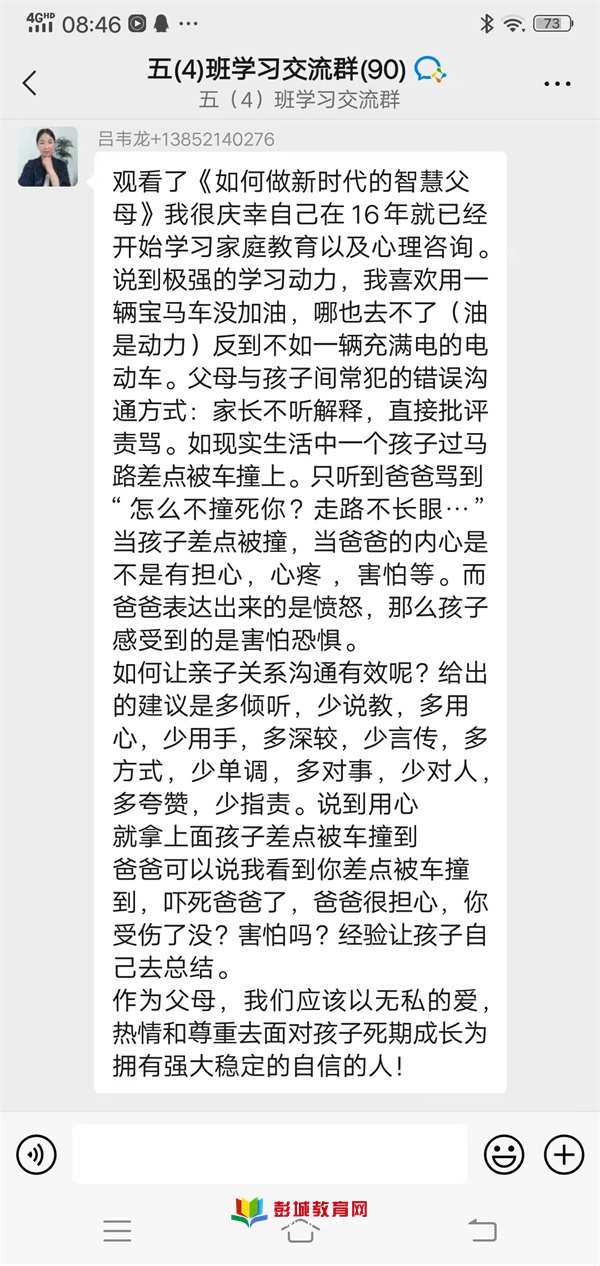Tap the message text input field

point(270,1154)
